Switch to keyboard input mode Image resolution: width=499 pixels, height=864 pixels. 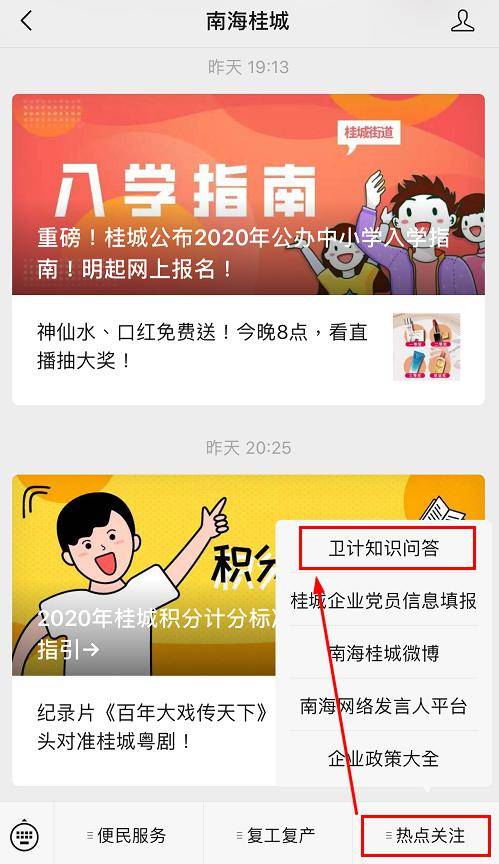25,836
